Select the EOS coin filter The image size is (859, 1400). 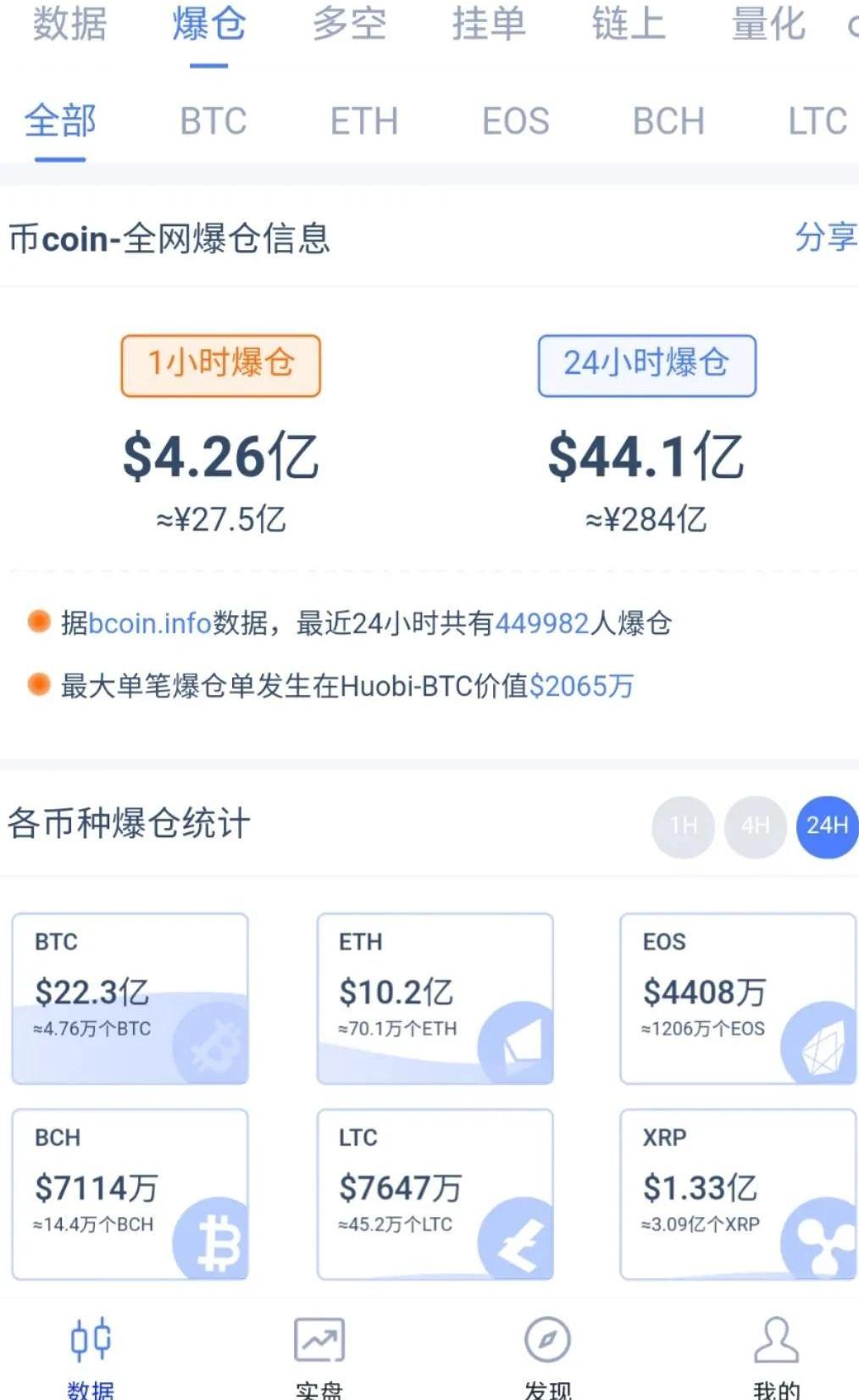(516, 121)
